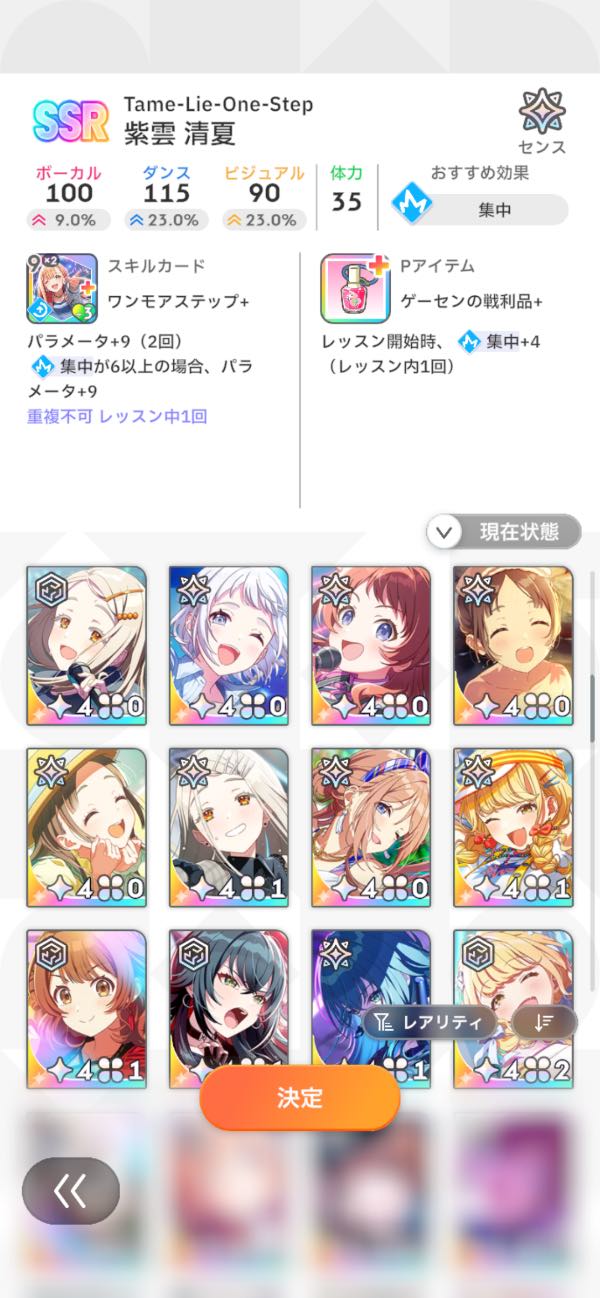The height and width of the screenshot is (1298, 600).
Task: Choose the blonde braided girl with red ribbons
Action: 513,827
